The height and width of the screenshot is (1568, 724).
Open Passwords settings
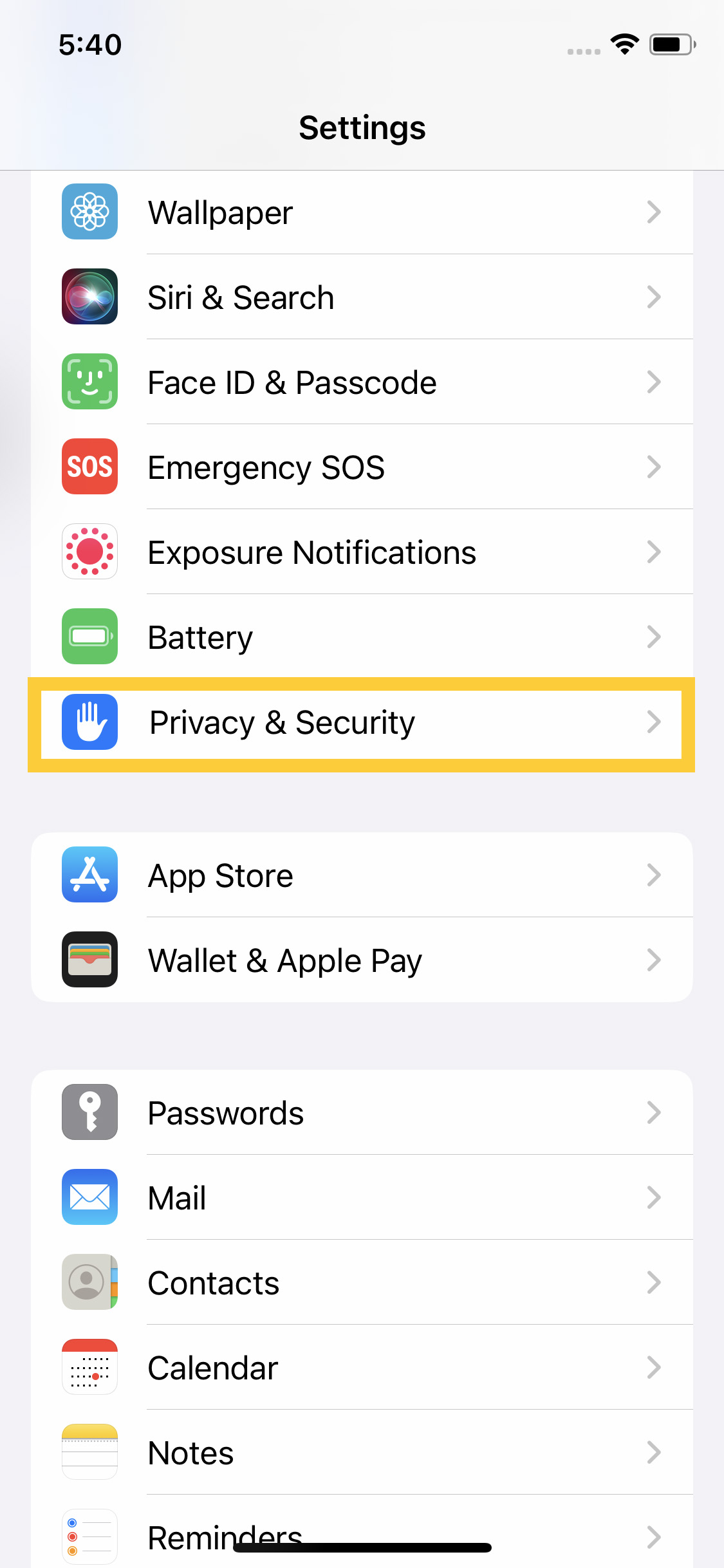pyautogui.click(x=362, y=1112)
